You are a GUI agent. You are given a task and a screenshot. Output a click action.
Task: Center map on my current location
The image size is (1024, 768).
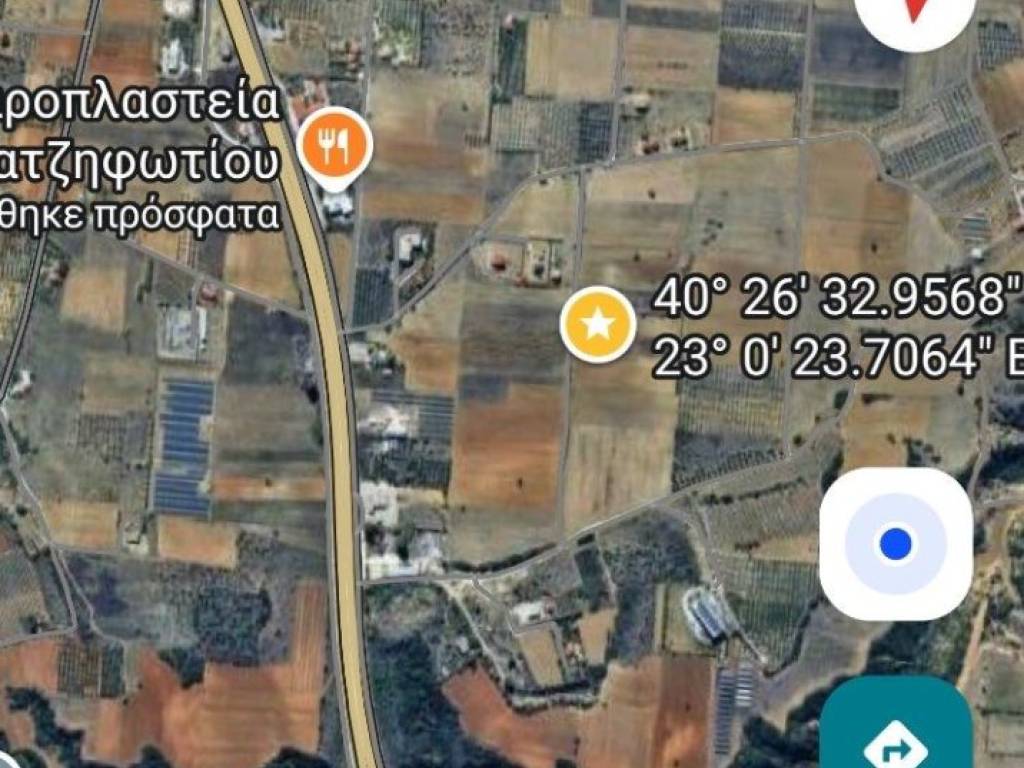pyautogui.click(x=895, y=544)
